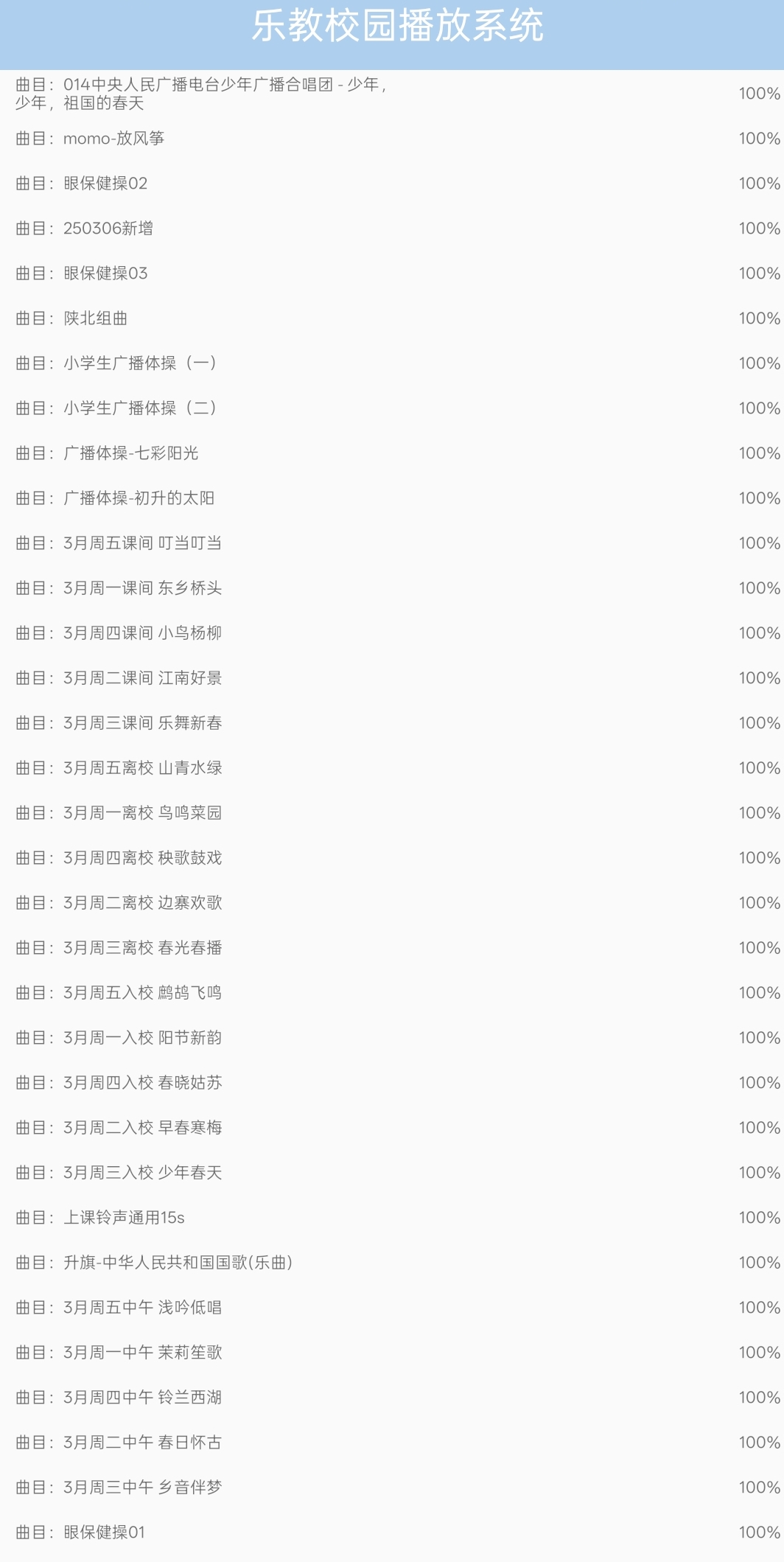
Task: Open 3月周四入校 春晓姑苏
Action: click(x=142, y=1083)
